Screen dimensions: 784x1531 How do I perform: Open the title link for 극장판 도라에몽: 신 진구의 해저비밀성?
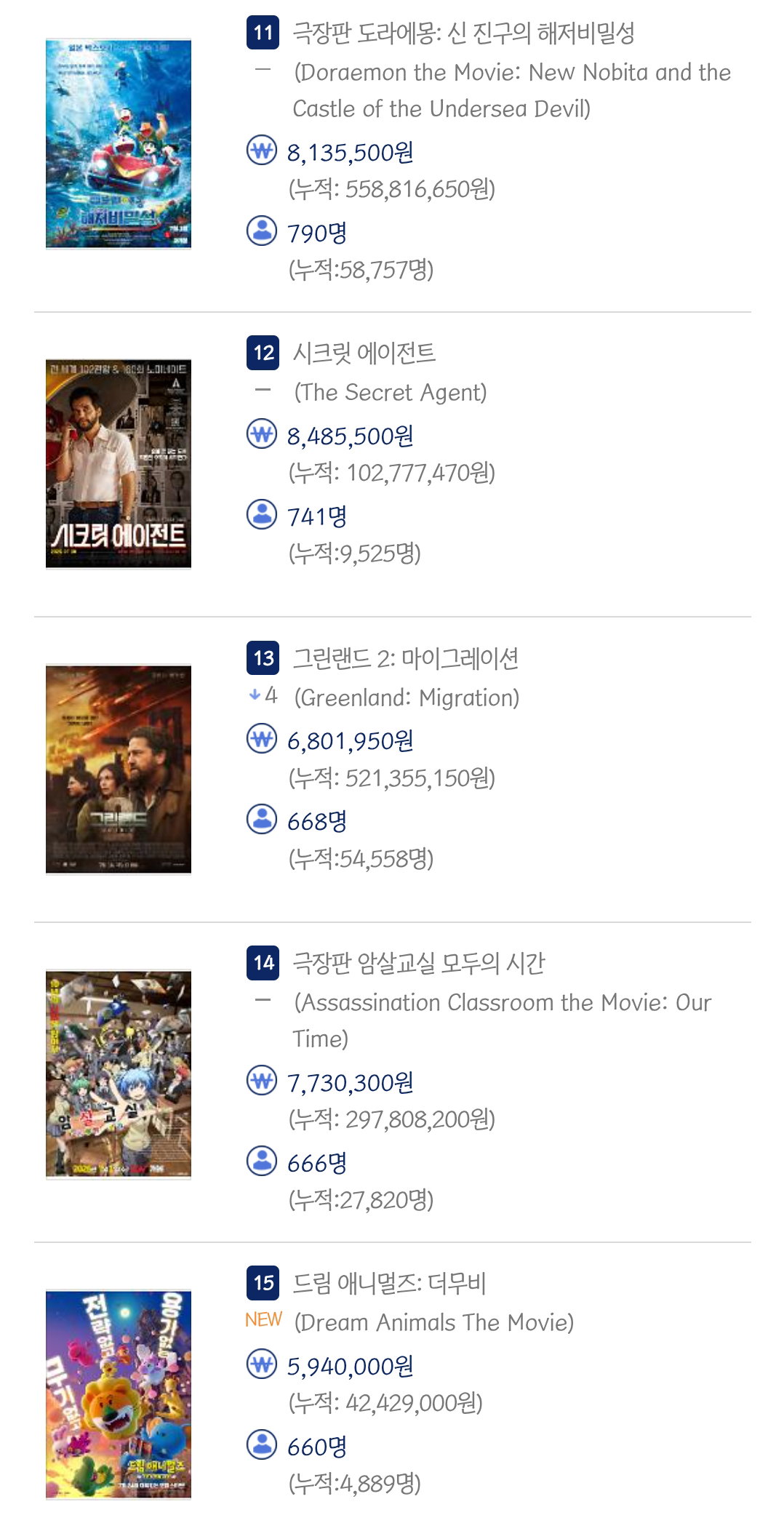pyautogui.click(x=463, y=33)
